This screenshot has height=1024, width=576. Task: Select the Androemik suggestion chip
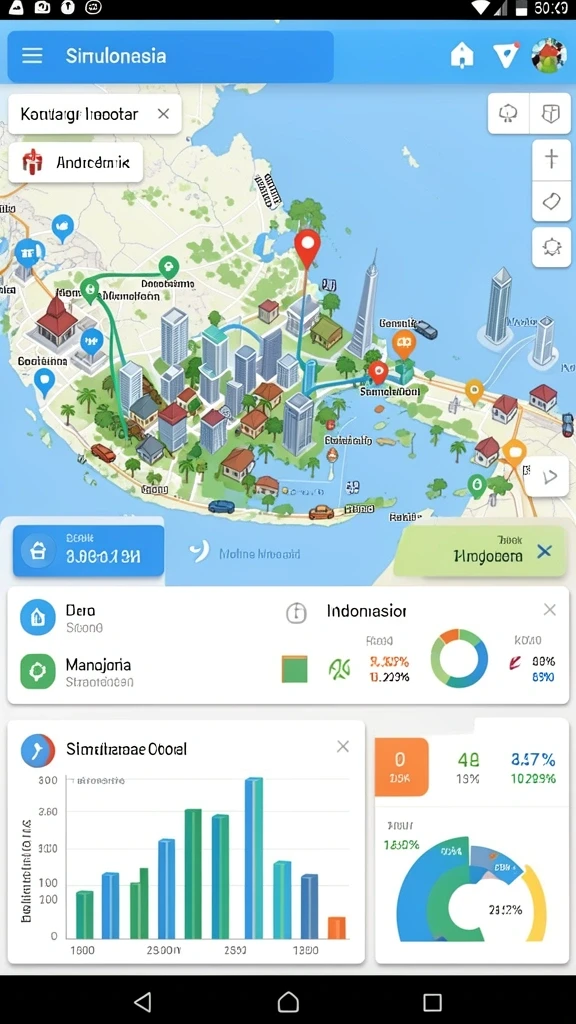click(x=76, y=162)
